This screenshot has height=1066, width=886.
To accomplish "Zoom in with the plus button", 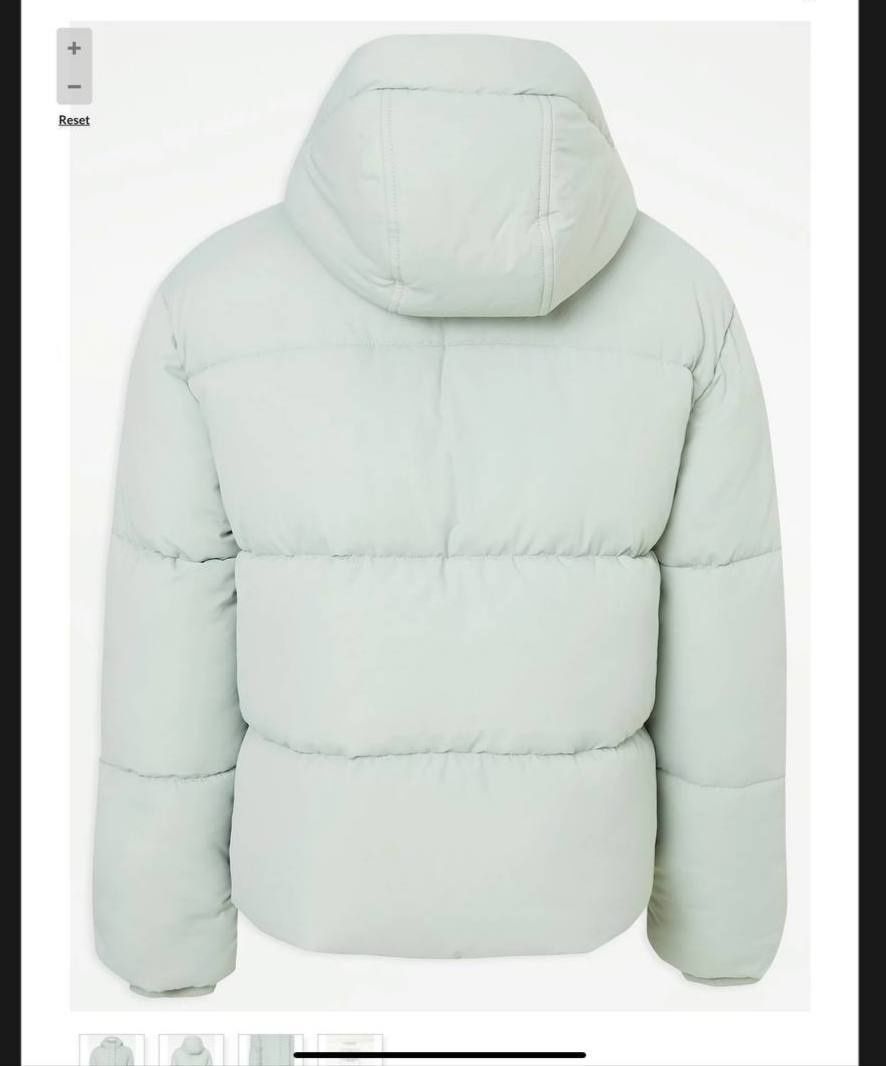I will point(74,48).
